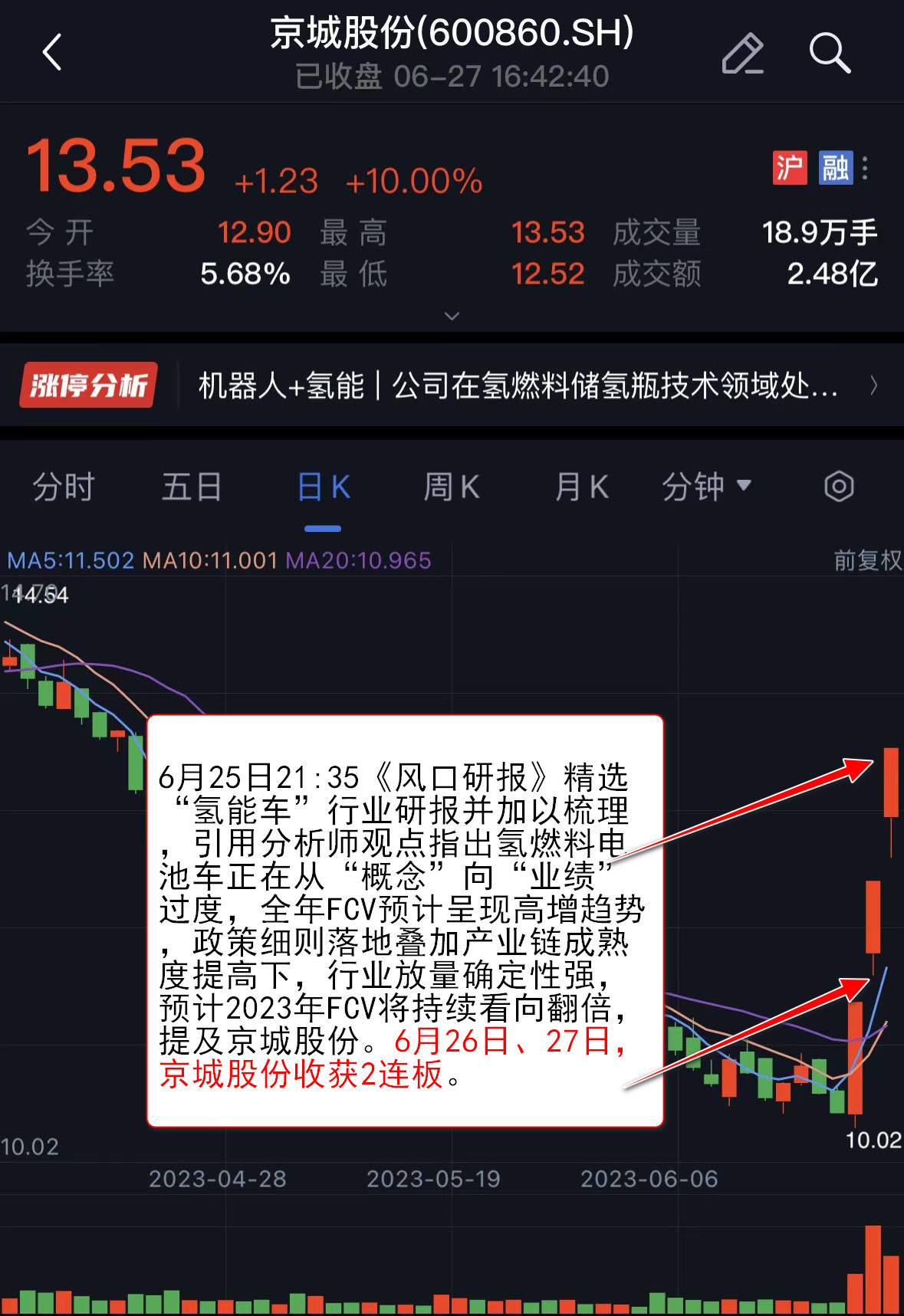Go back using the top-left arrow

pyautogui.click(x=52, y=53)
